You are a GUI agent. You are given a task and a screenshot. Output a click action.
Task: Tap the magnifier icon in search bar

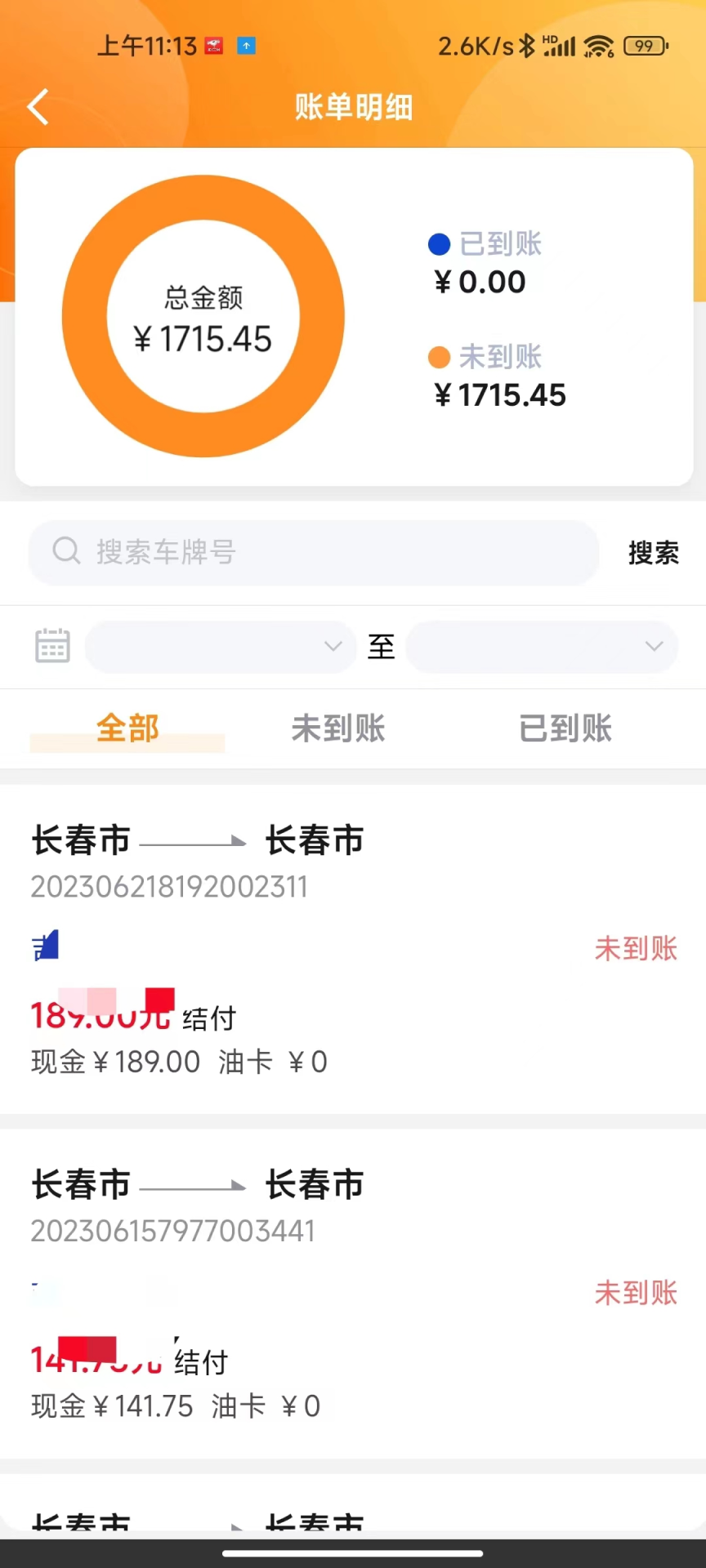coord(66,552)
